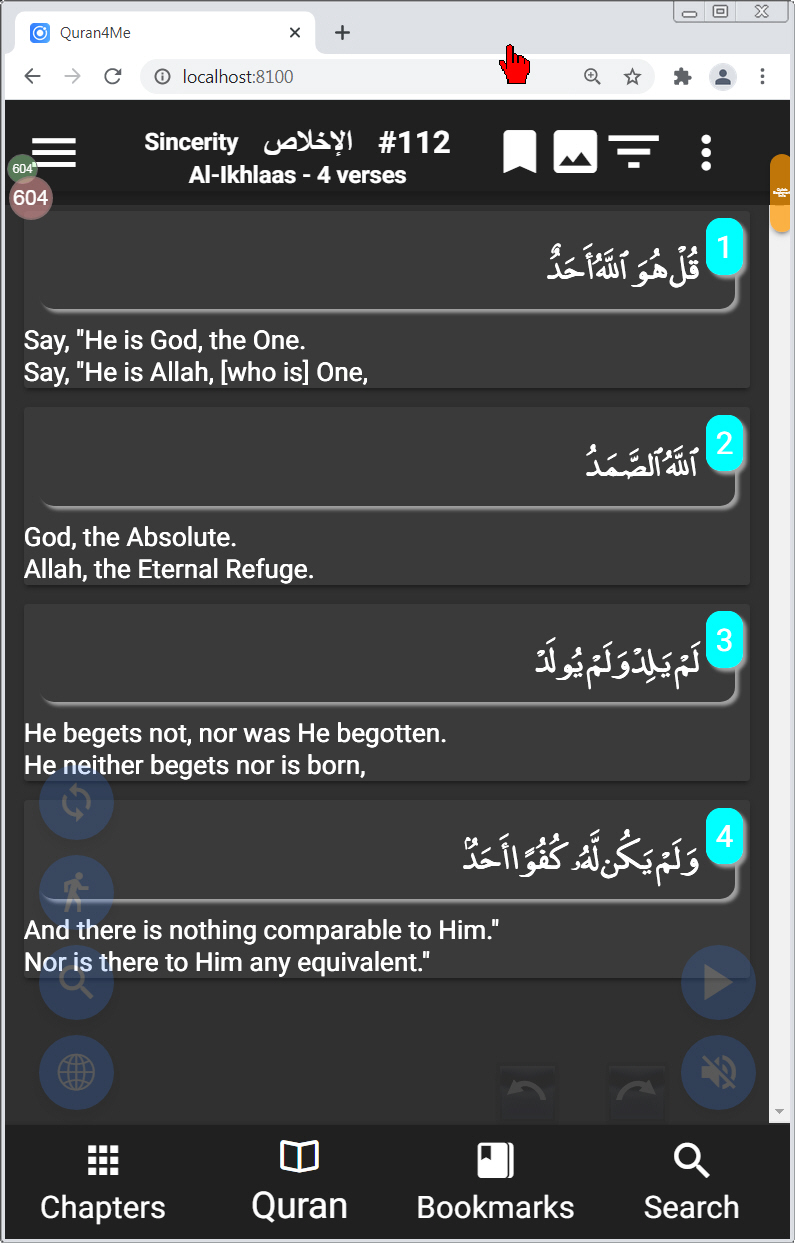Open the globe language floating button
This screenshot has width=795, height=1243.
[76, 1073]
